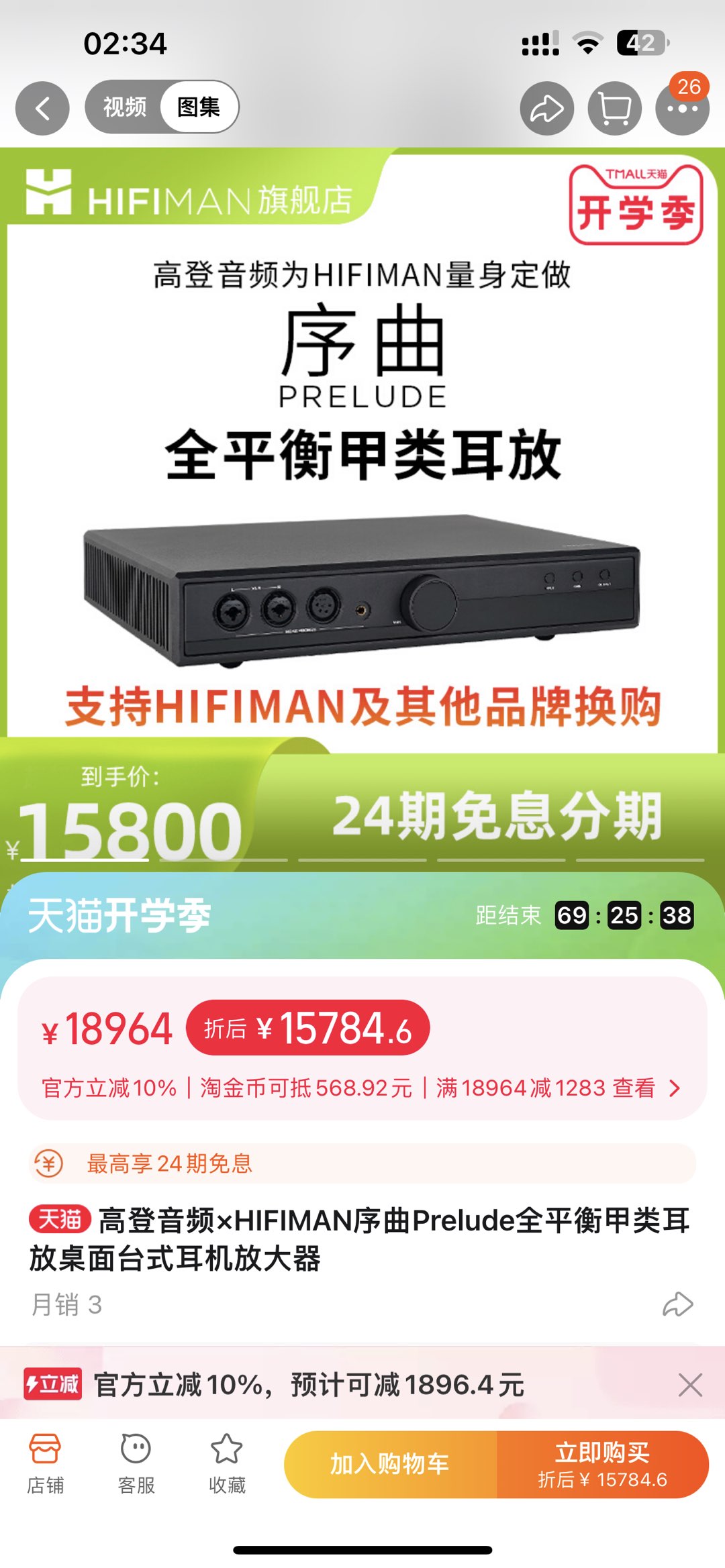Go back to the previous page
Screen dimensions: 725x1568
42,108
